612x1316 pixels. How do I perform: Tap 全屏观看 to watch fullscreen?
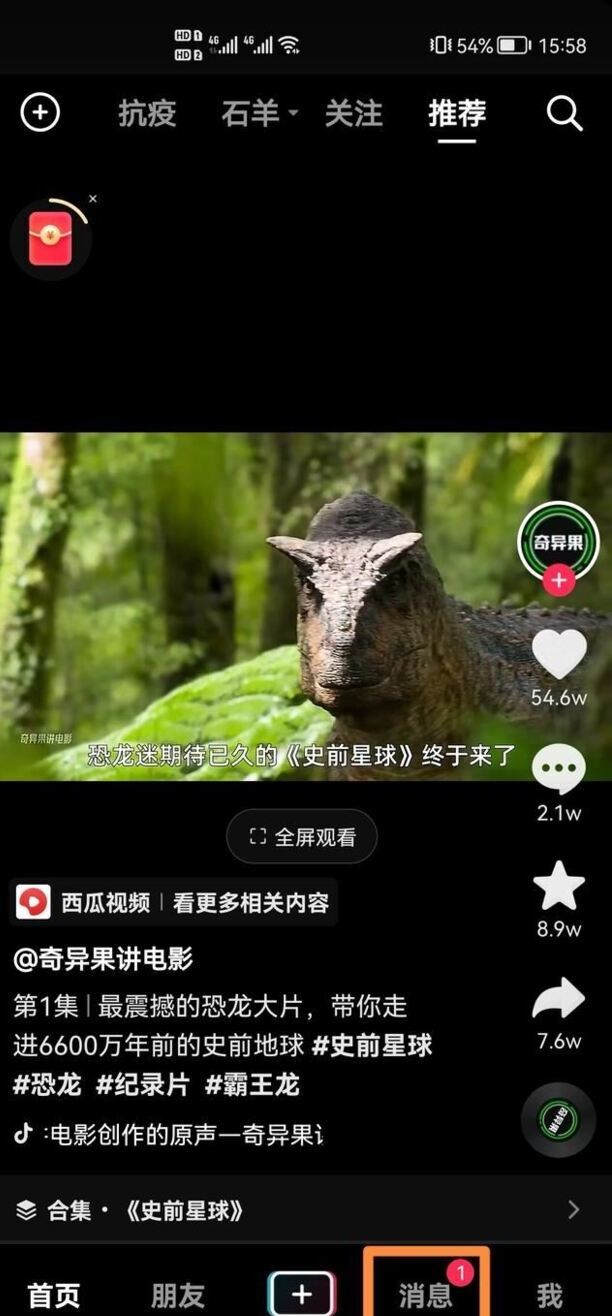click(302, 837)
